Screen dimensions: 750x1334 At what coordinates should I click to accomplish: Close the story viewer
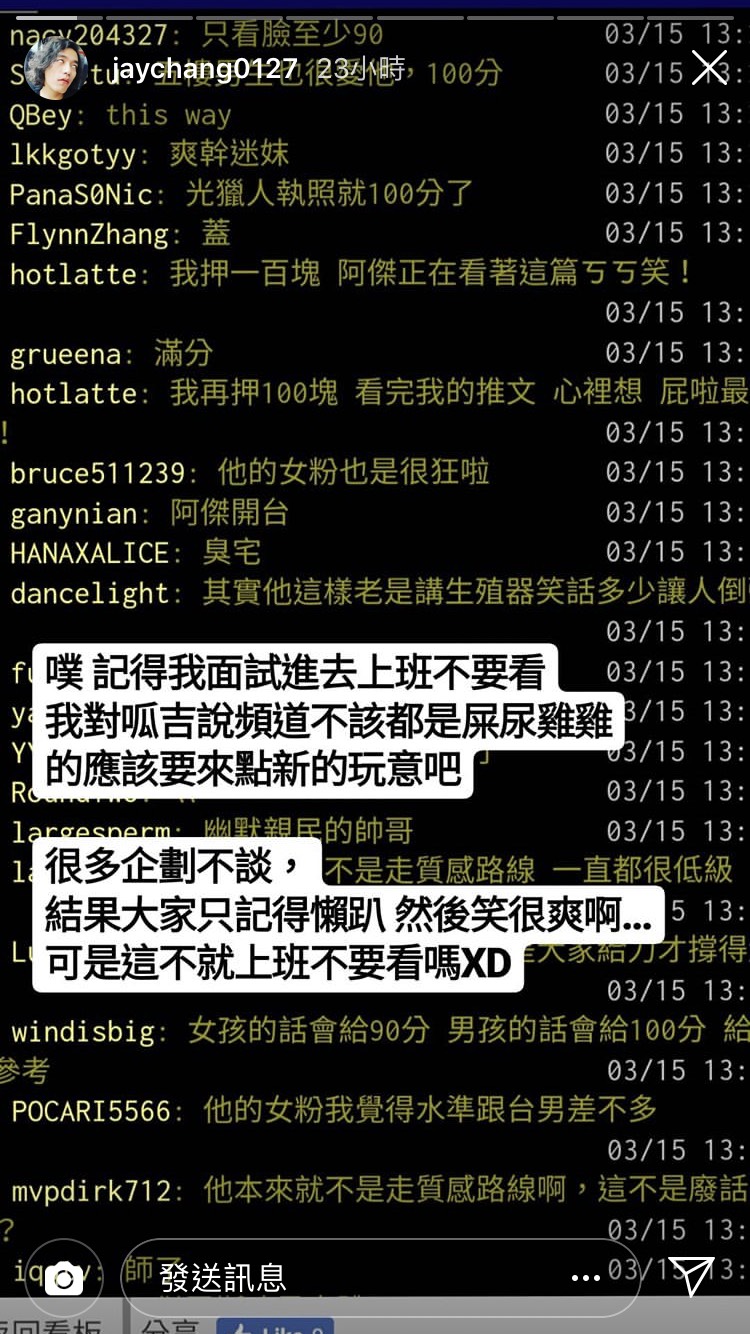(x=709, y=68)
